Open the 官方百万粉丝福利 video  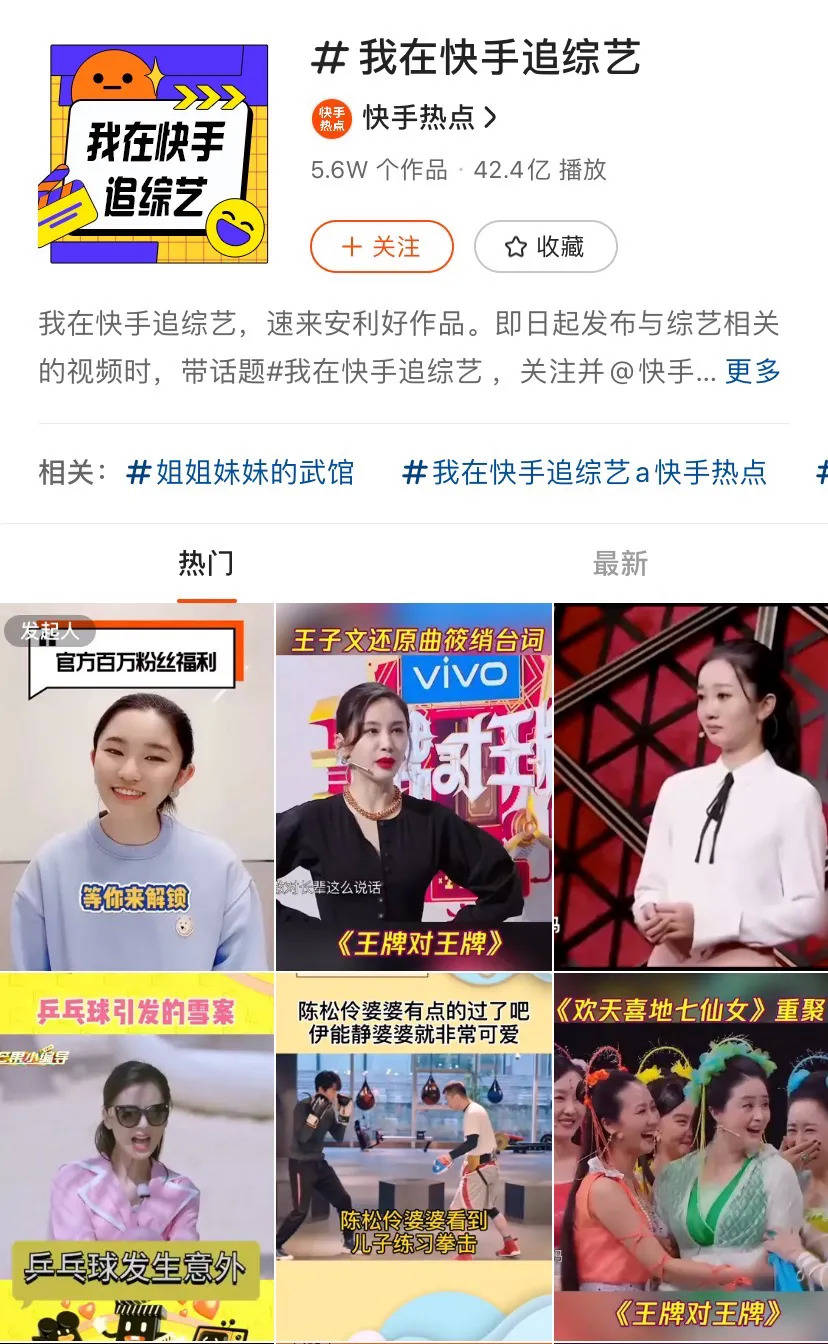(x=137, y=786)
